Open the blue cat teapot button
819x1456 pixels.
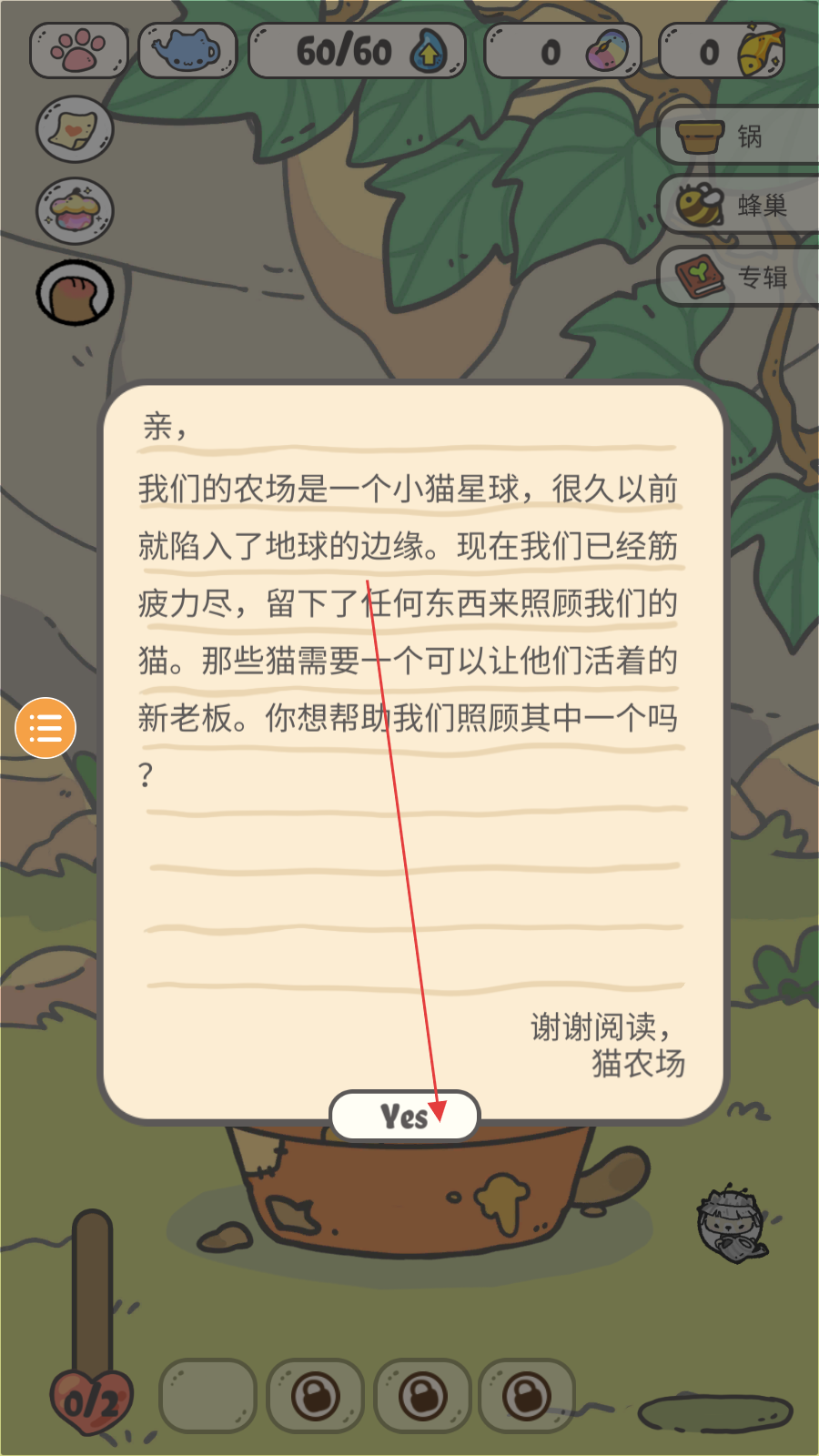point(187,51)
